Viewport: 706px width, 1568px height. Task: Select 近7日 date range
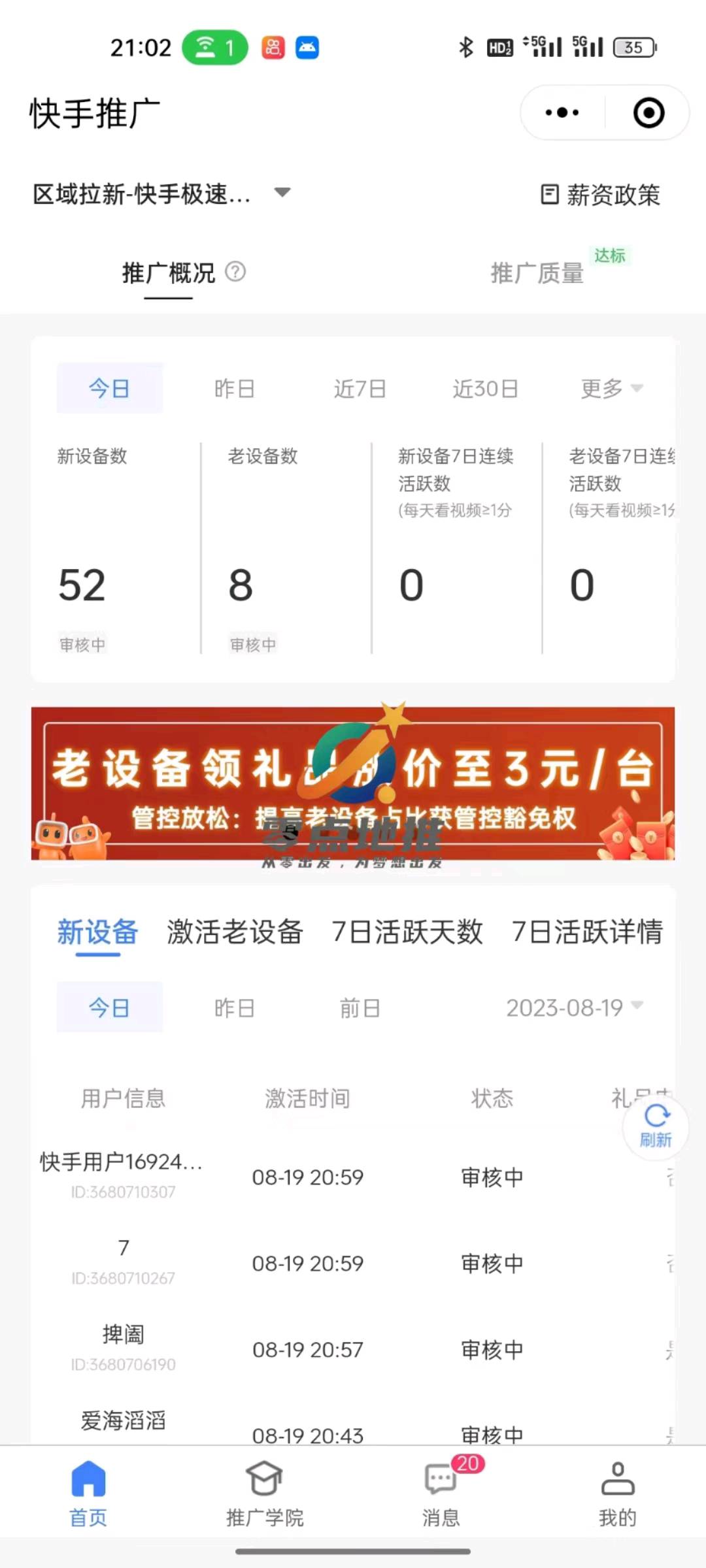[360, 389]
